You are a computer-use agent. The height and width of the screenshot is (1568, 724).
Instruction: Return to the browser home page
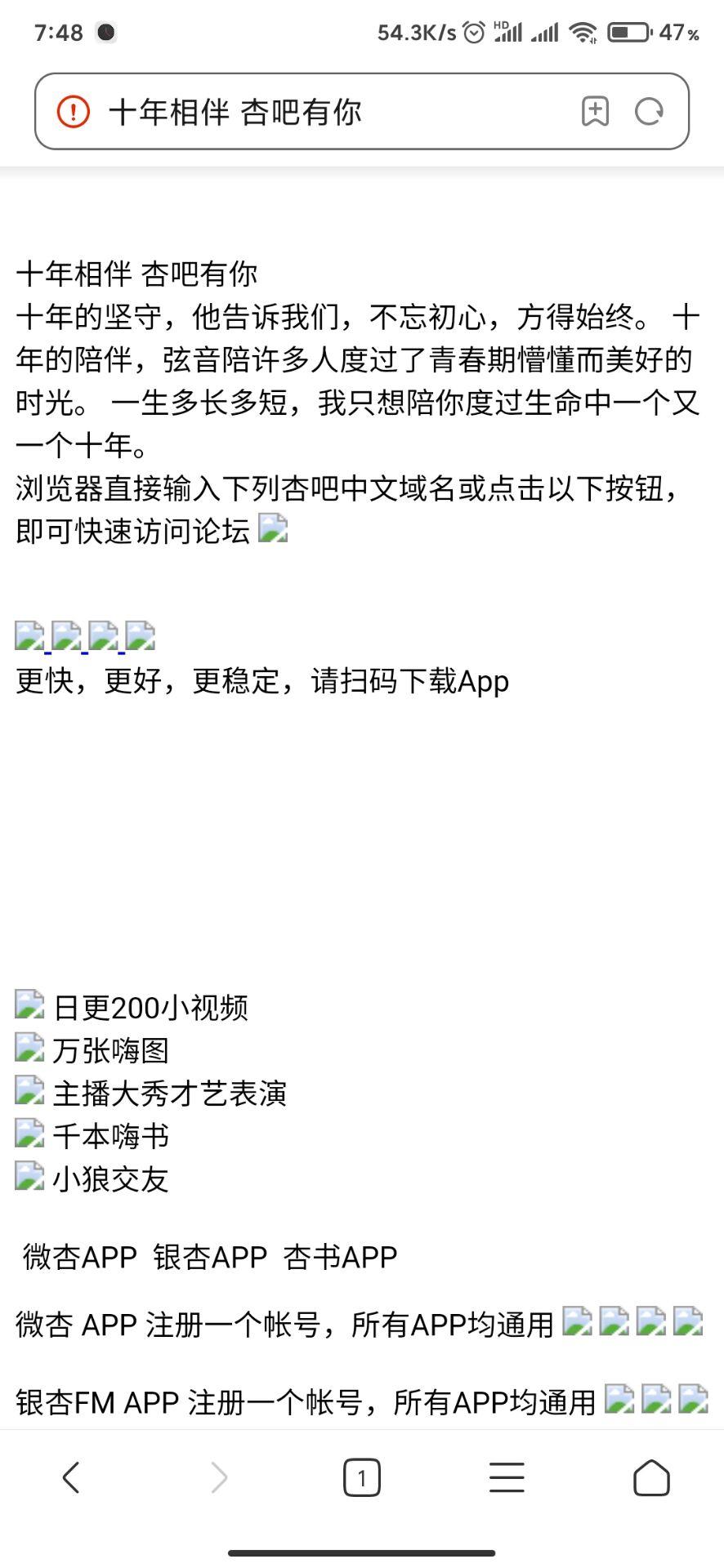(651, 1477)
